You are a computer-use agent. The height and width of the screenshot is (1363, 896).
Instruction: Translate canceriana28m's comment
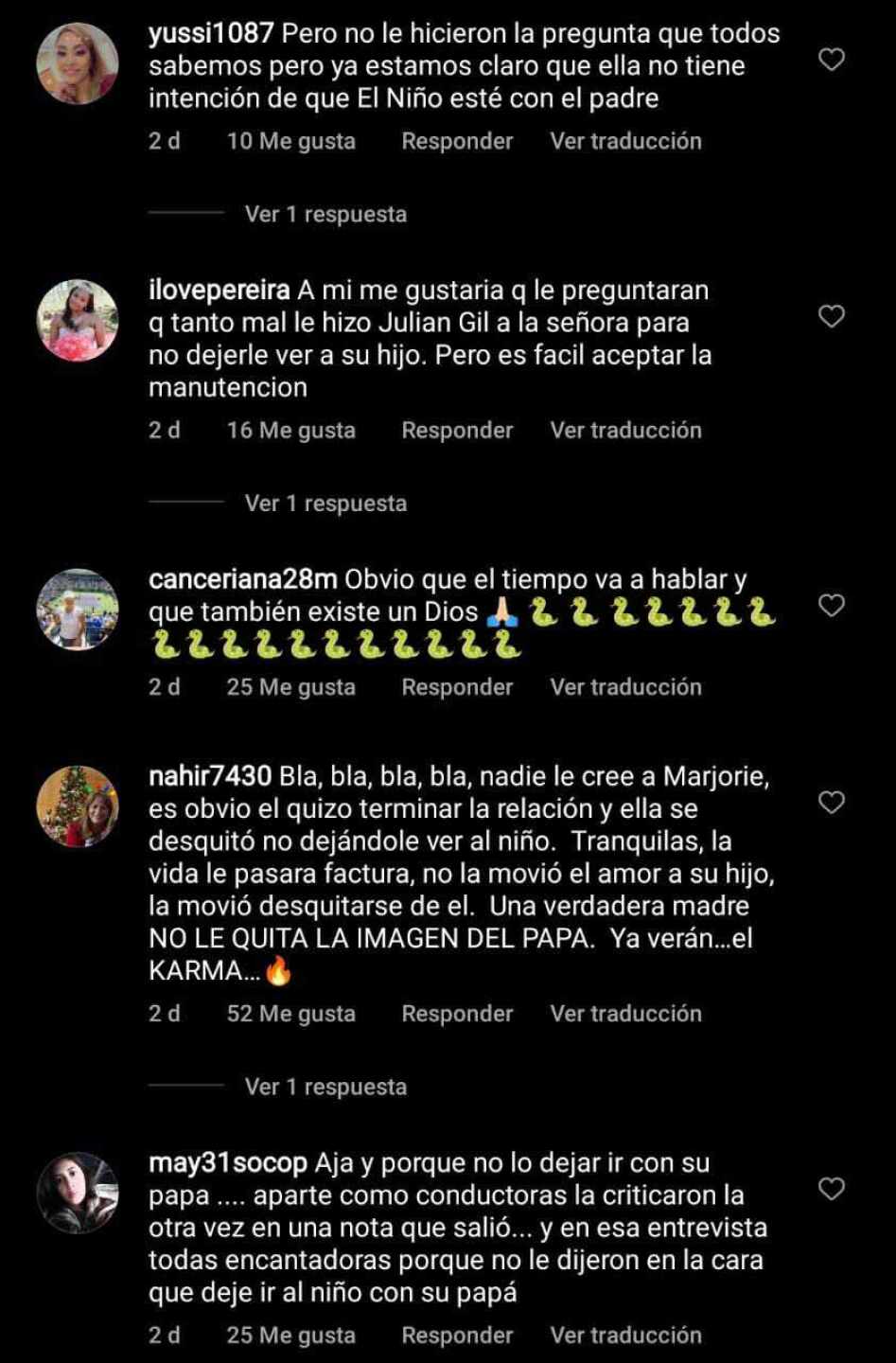(625, 686)
